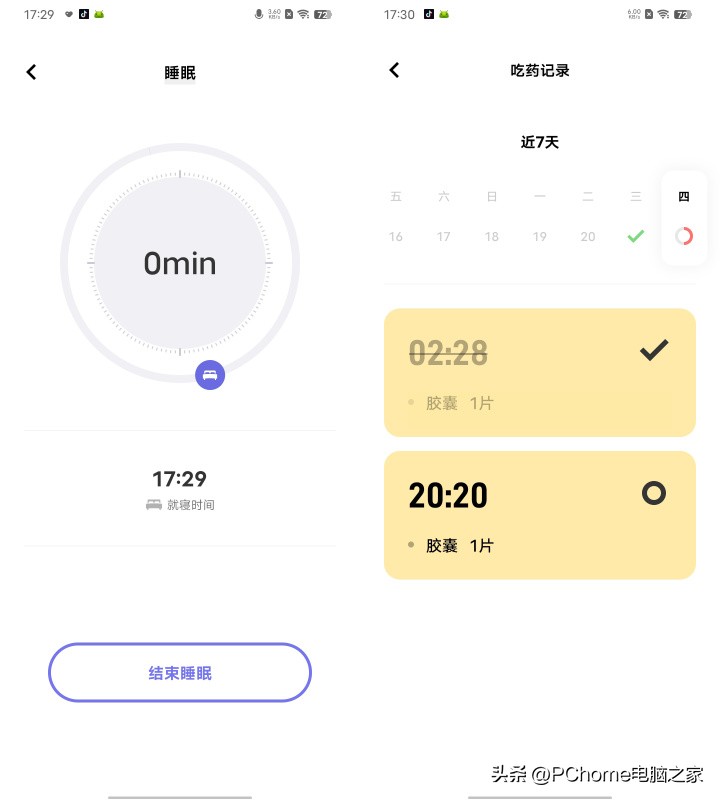720x800 pixels.
Task: Tap the Android robot icon in the status bar
Action: pos(99,14)
